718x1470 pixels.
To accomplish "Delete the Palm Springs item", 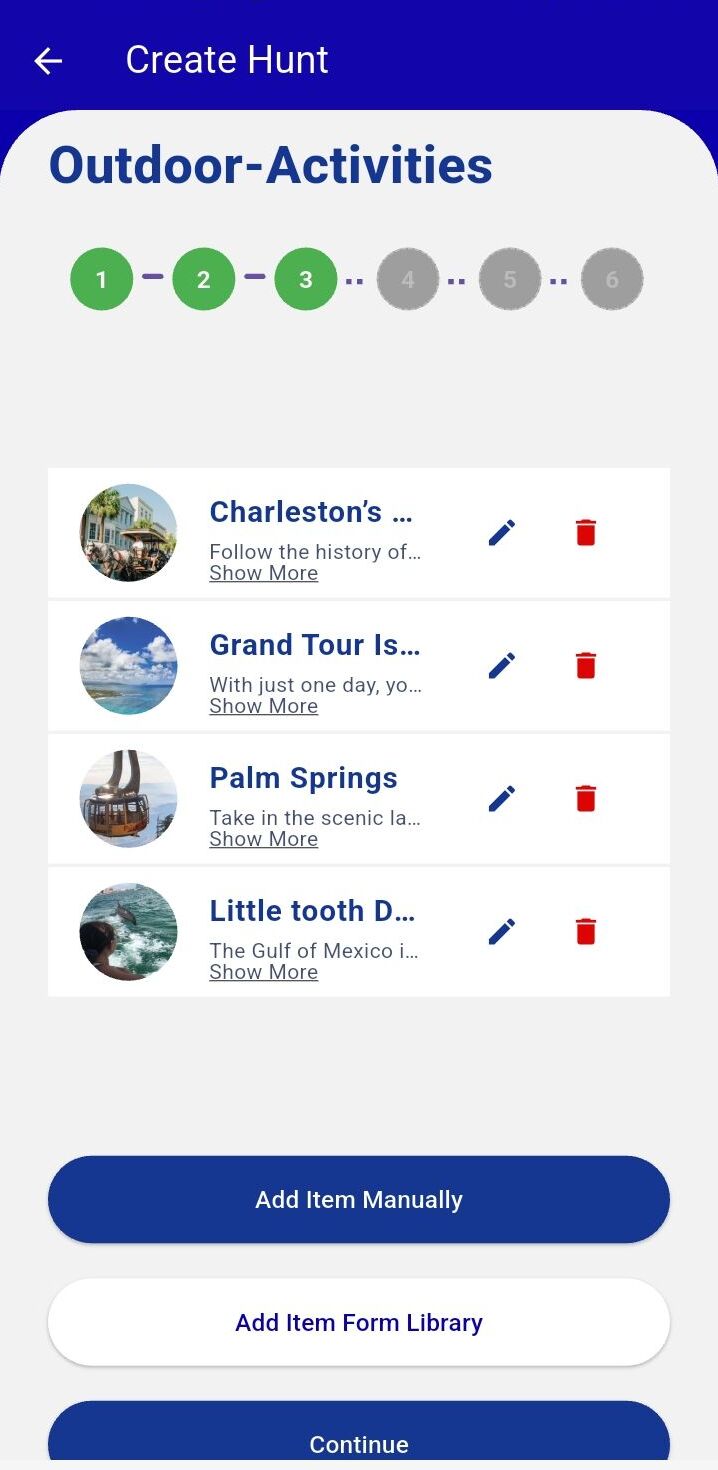I will pos(586,799).
